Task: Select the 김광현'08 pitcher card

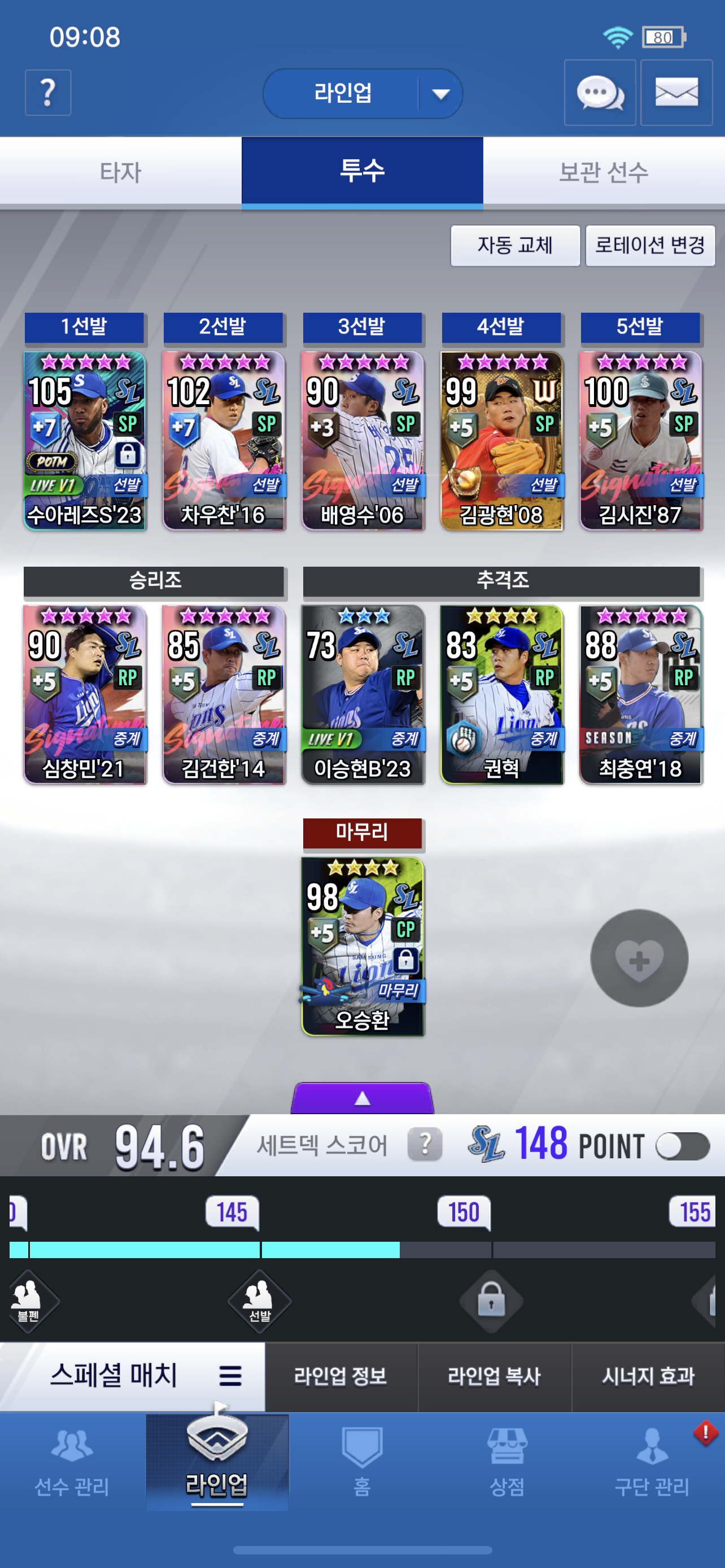Action: coord(501,440)
